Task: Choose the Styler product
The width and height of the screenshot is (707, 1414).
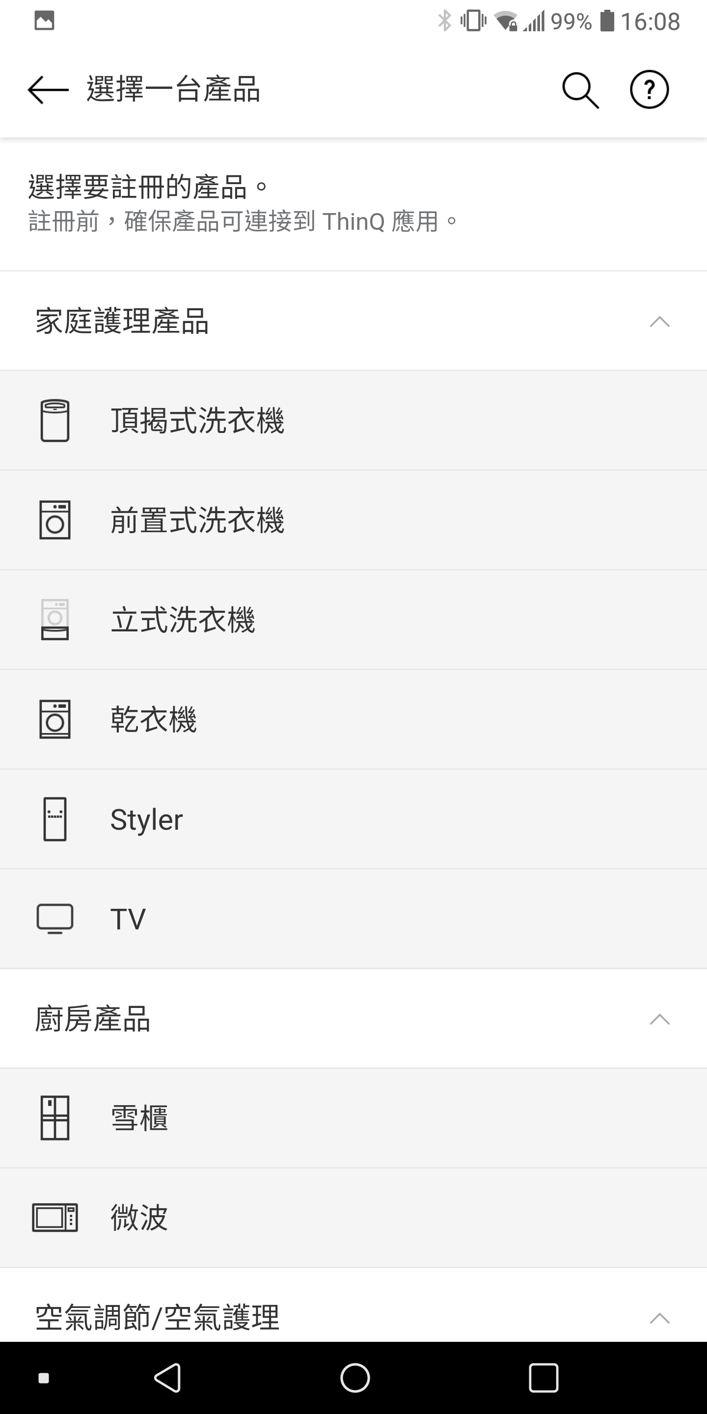Action: click(x=353, y=819)
